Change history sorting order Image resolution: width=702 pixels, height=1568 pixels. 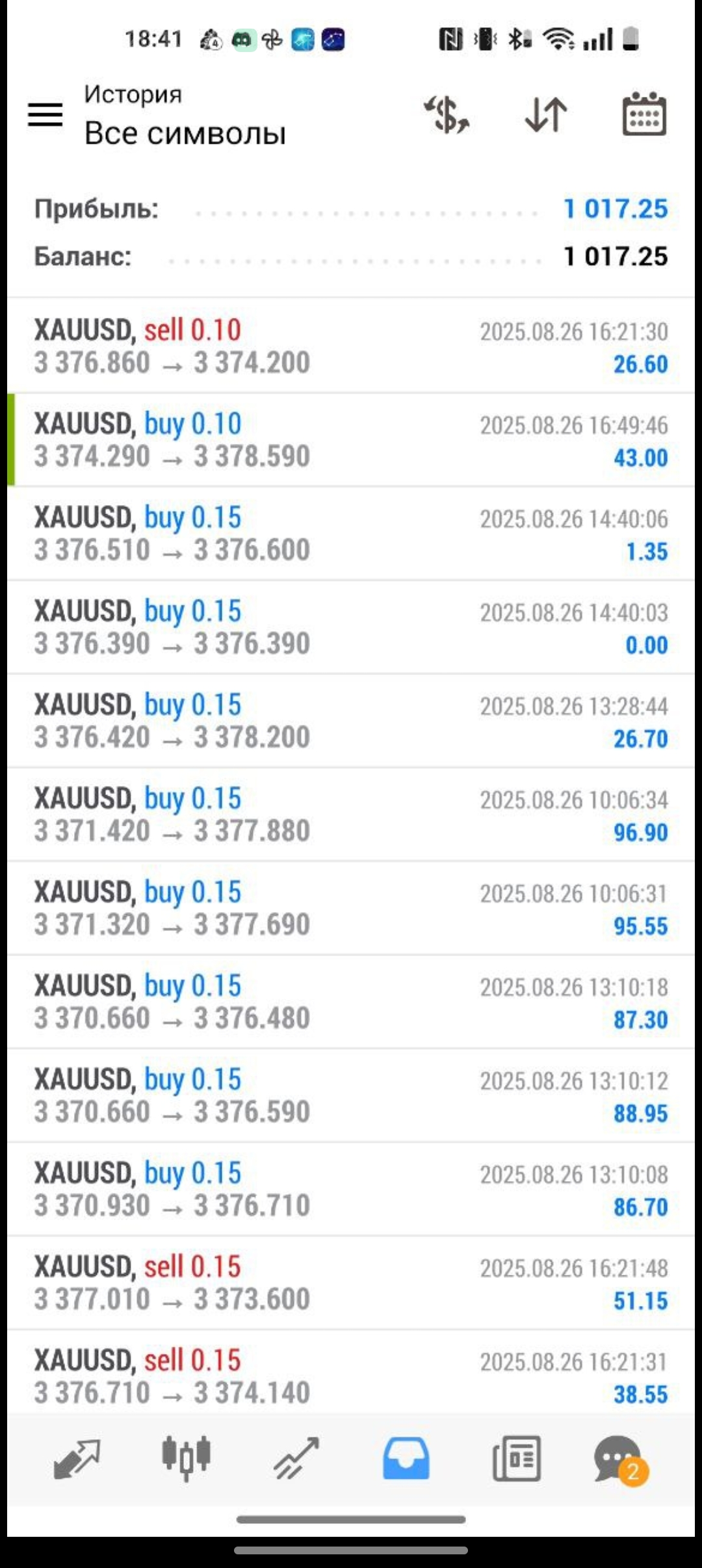[x=546, y=115]
